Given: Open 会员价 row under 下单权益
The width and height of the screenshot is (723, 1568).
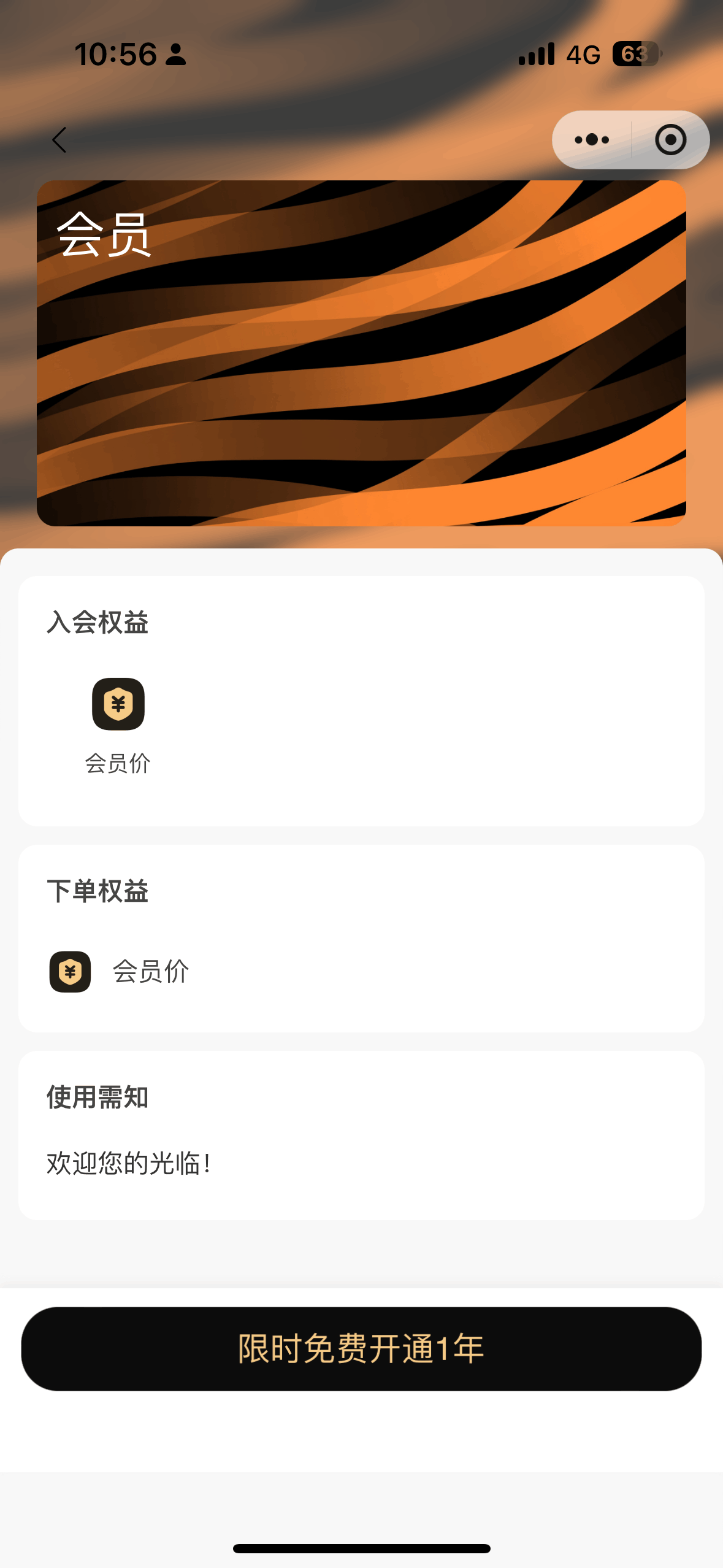Looking at the screenshot, I should click(120, 971).
